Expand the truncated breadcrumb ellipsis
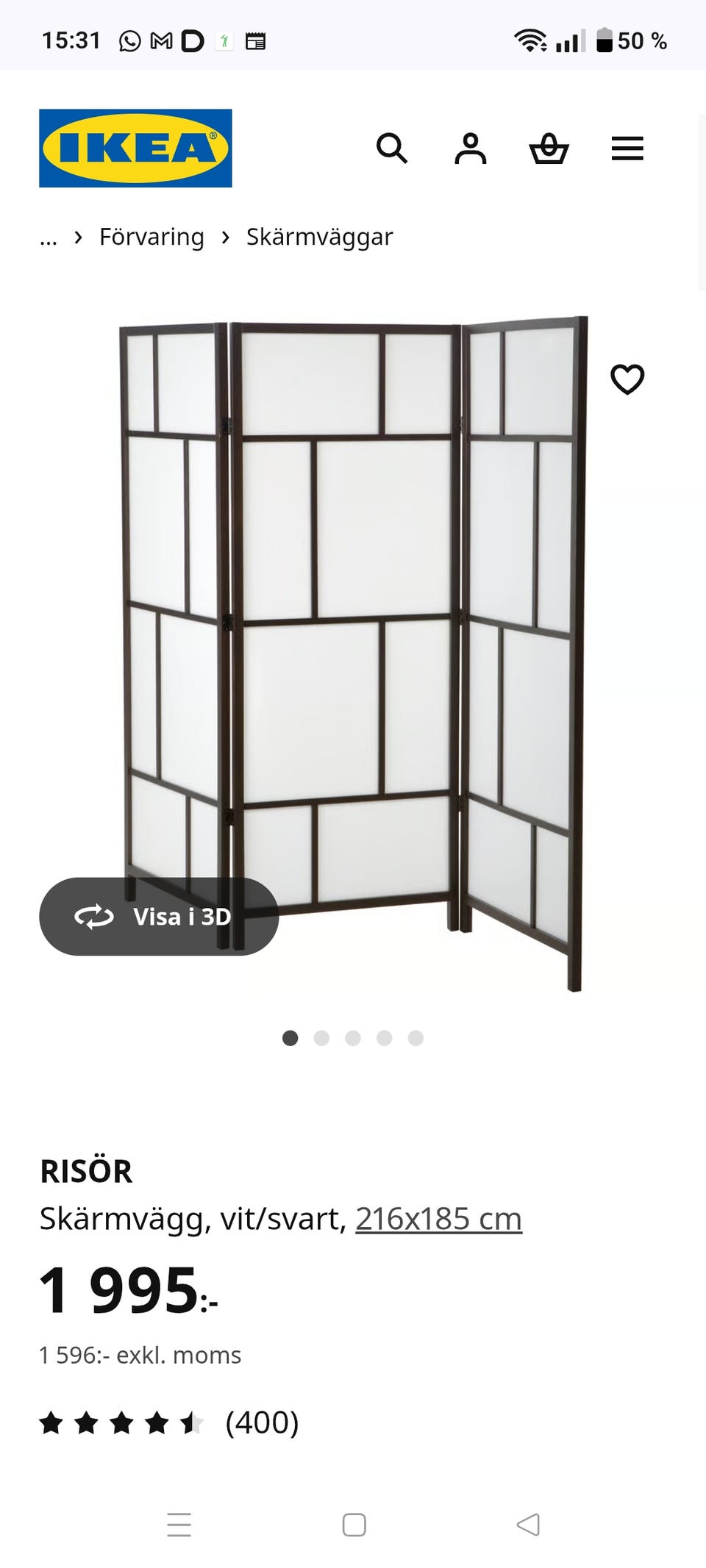The height and width of the screenshot is (1568, 706). pos(48,237)
